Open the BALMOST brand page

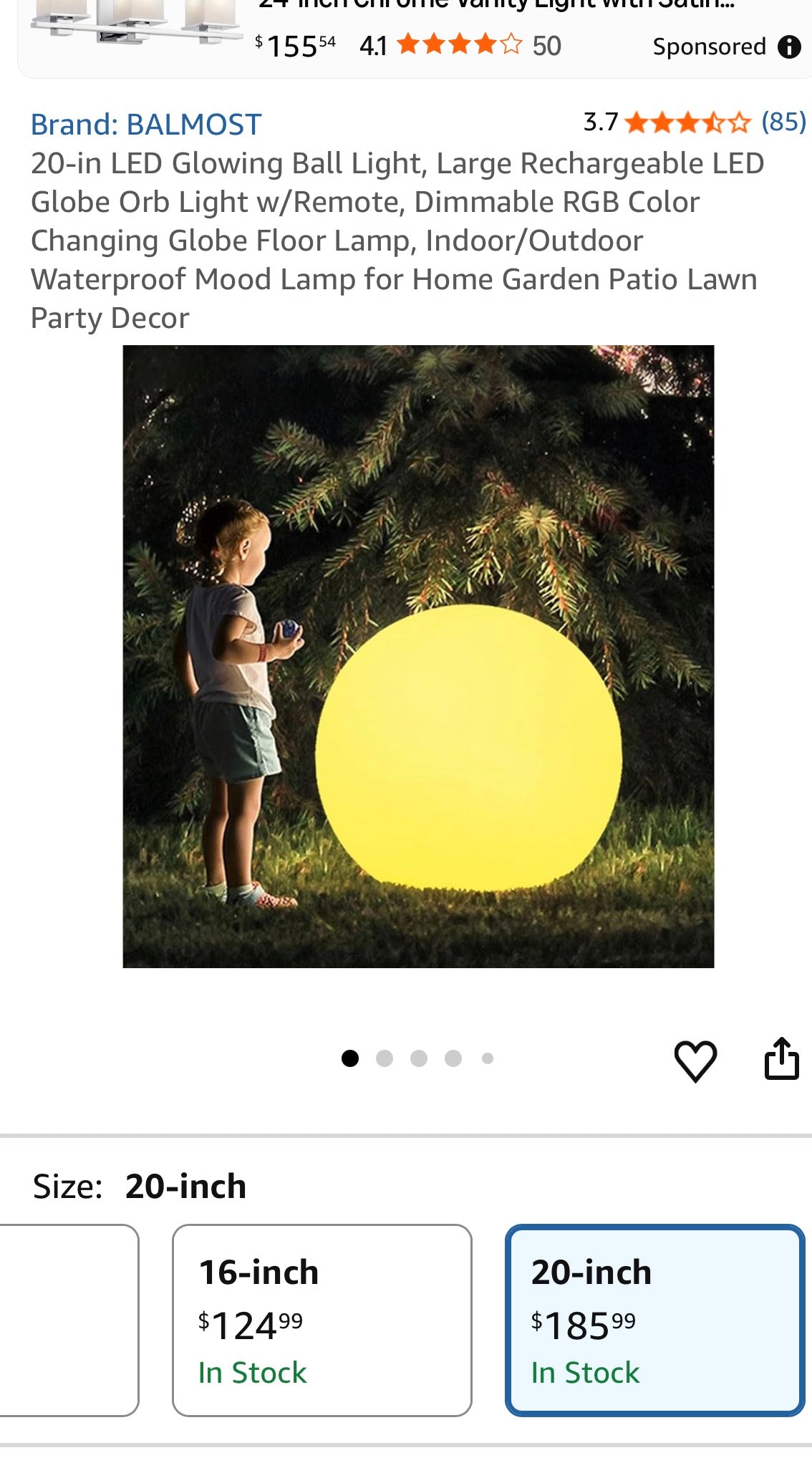point(146,125)
